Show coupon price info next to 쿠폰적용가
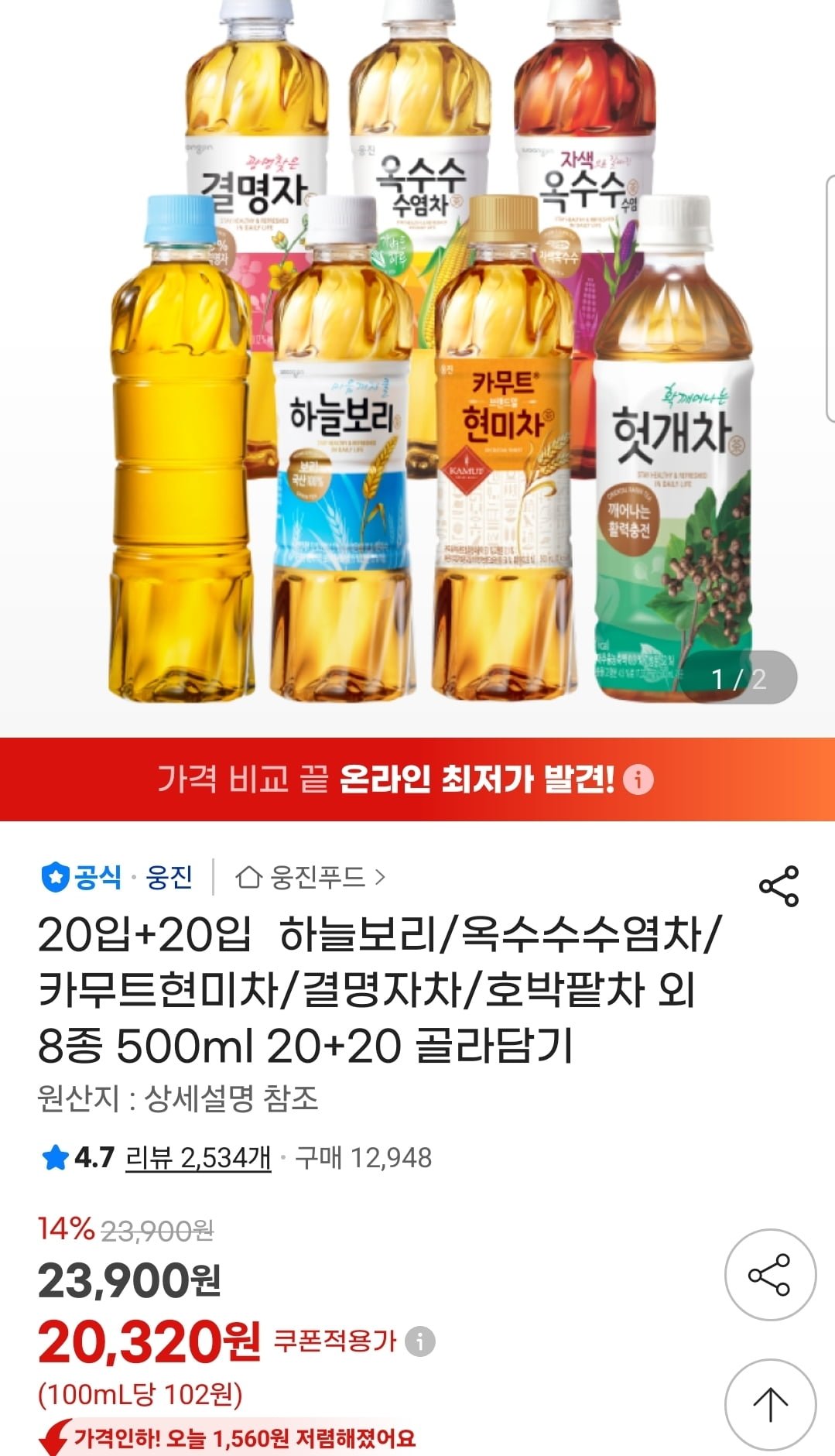835x1456 pixels. 420,1341
